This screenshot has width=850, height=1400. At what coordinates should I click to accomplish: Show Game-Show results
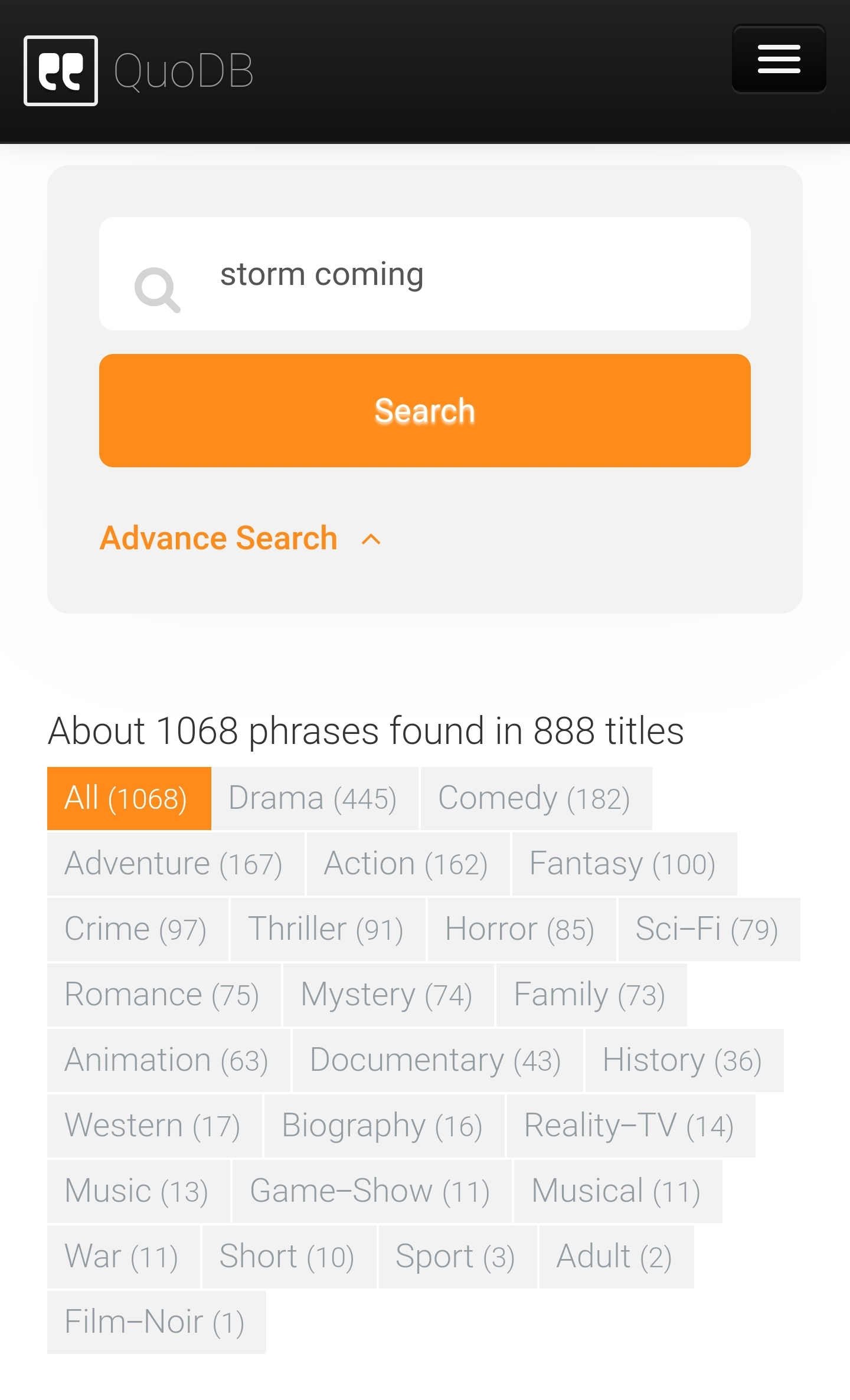[371, 1192]
